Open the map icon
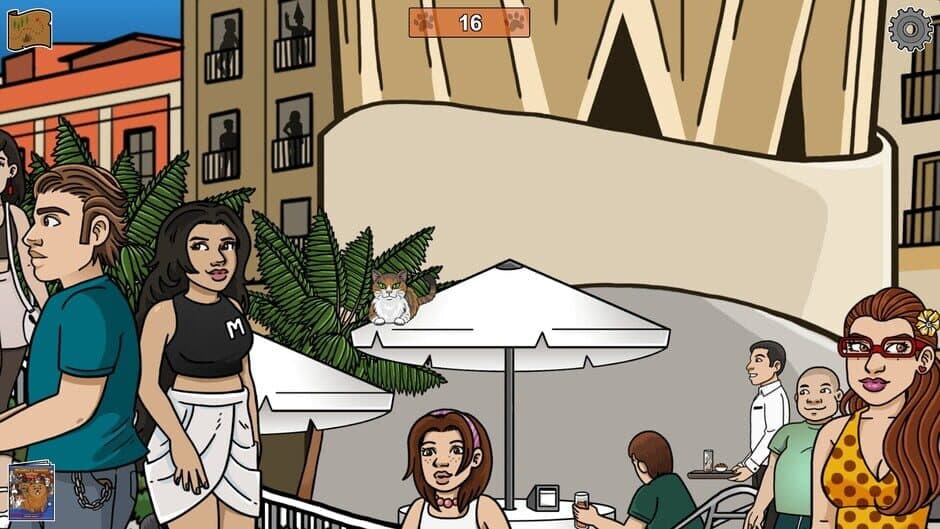 [x=29, y=29]
